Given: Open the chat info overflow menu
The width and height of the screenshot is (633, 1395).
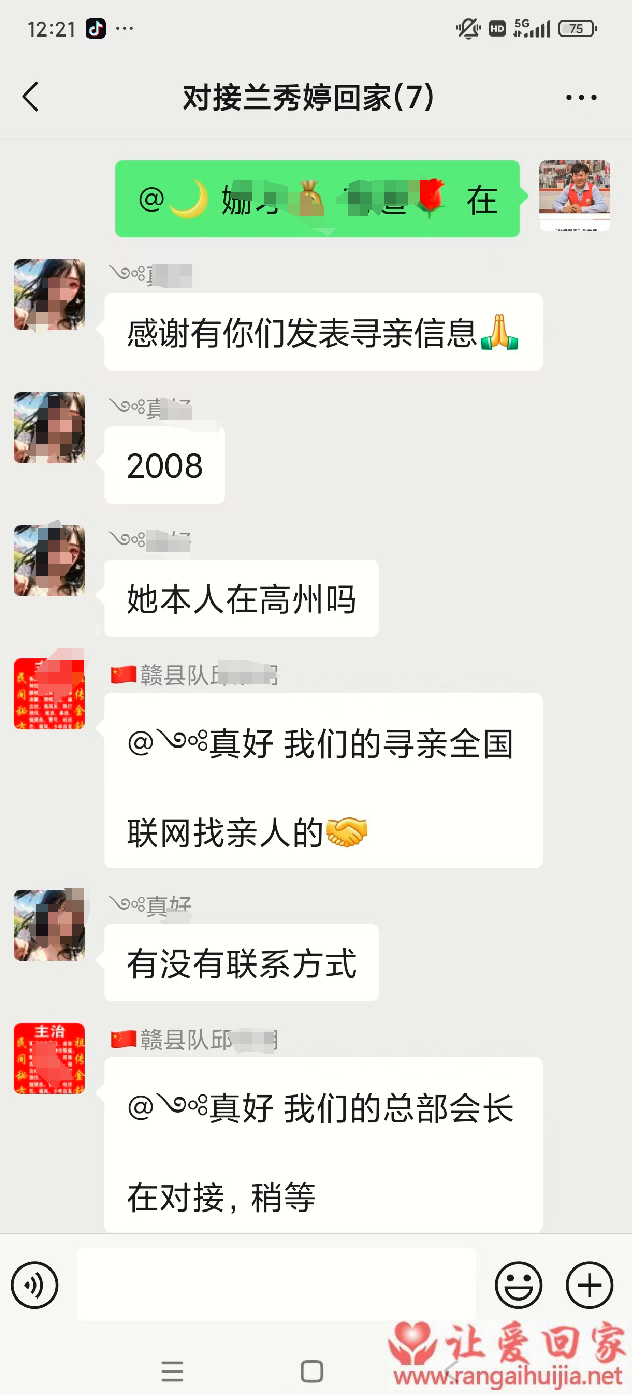Looking at the screenshot, I should coord(581,97).
